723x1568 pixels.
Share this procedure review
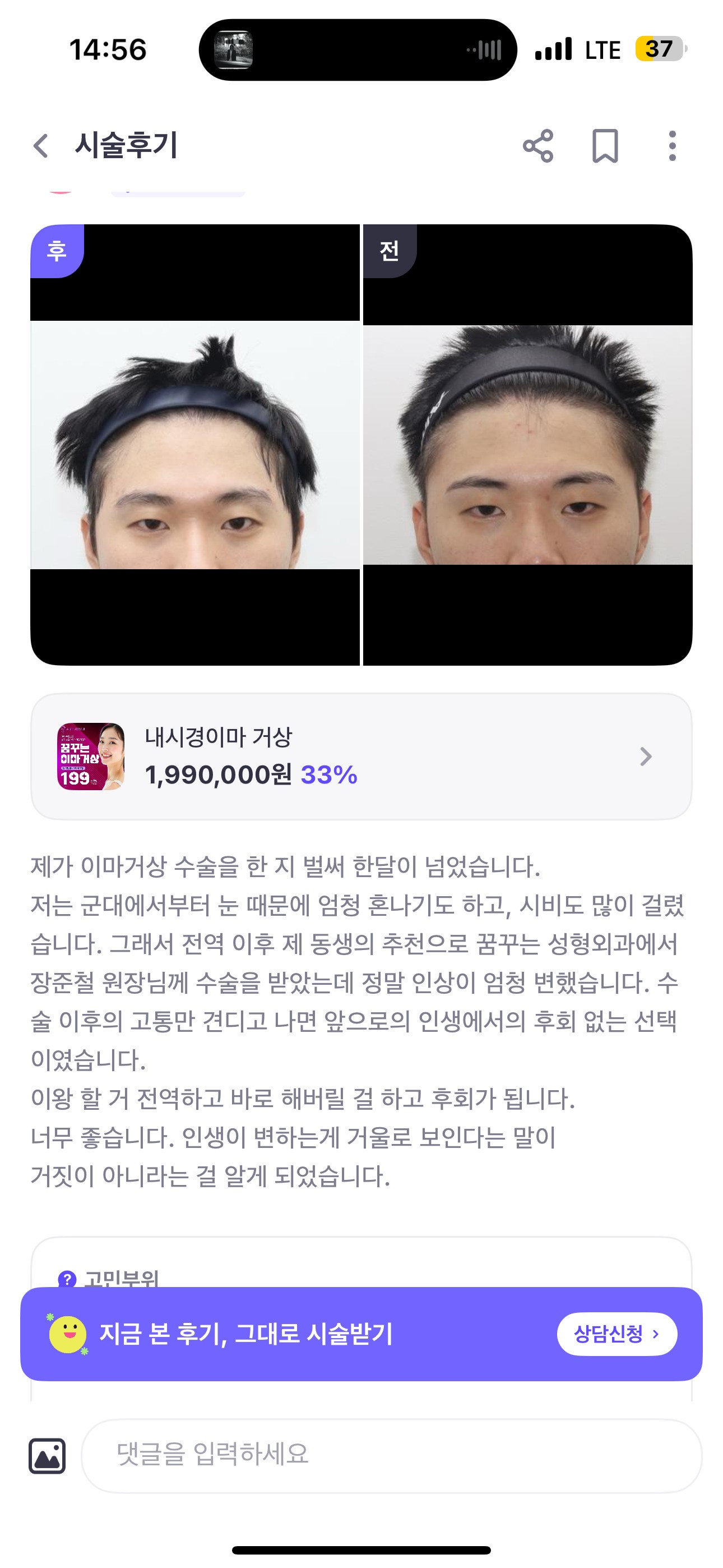(x=538, y=146)
